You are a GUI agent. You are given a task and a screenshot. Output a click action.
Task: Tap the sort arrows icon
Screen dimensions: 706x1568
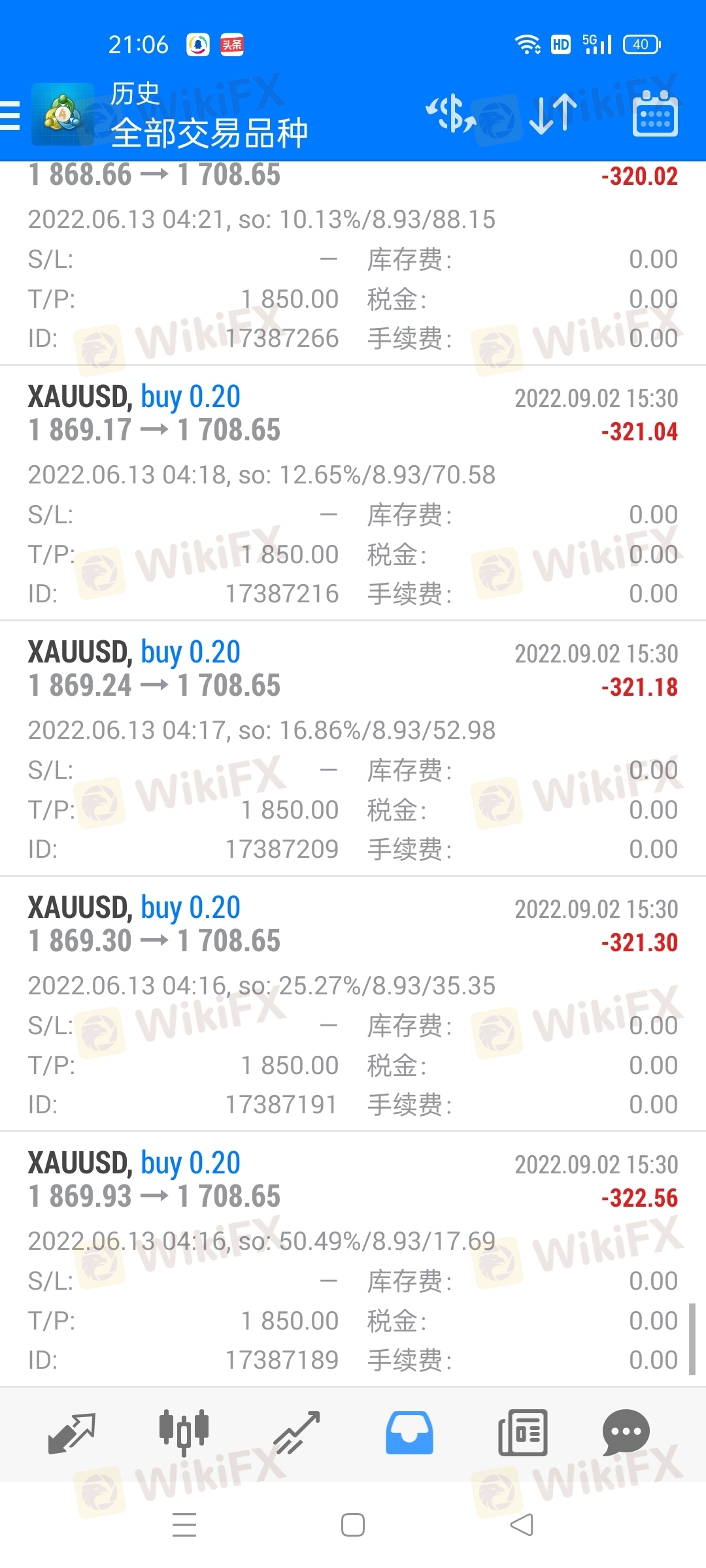(x=553, y=114)
